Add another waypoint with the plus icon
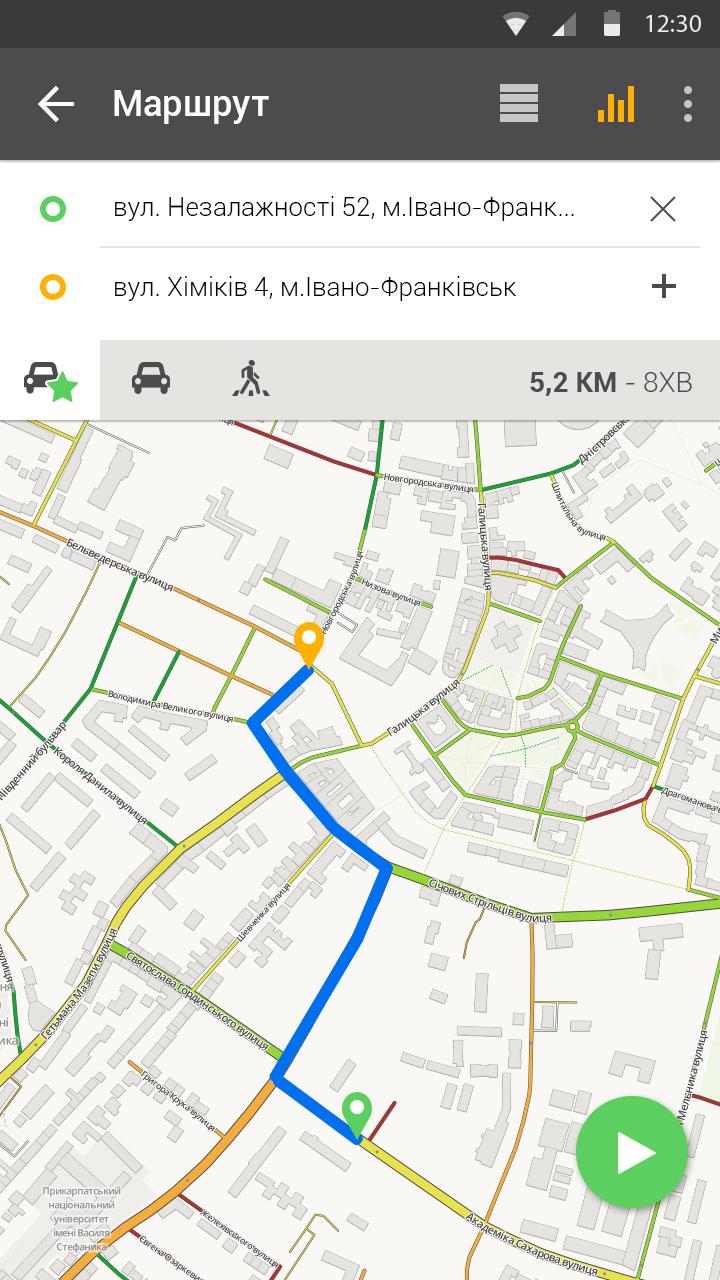This screenshot has width=720, height=1280. 663,288
